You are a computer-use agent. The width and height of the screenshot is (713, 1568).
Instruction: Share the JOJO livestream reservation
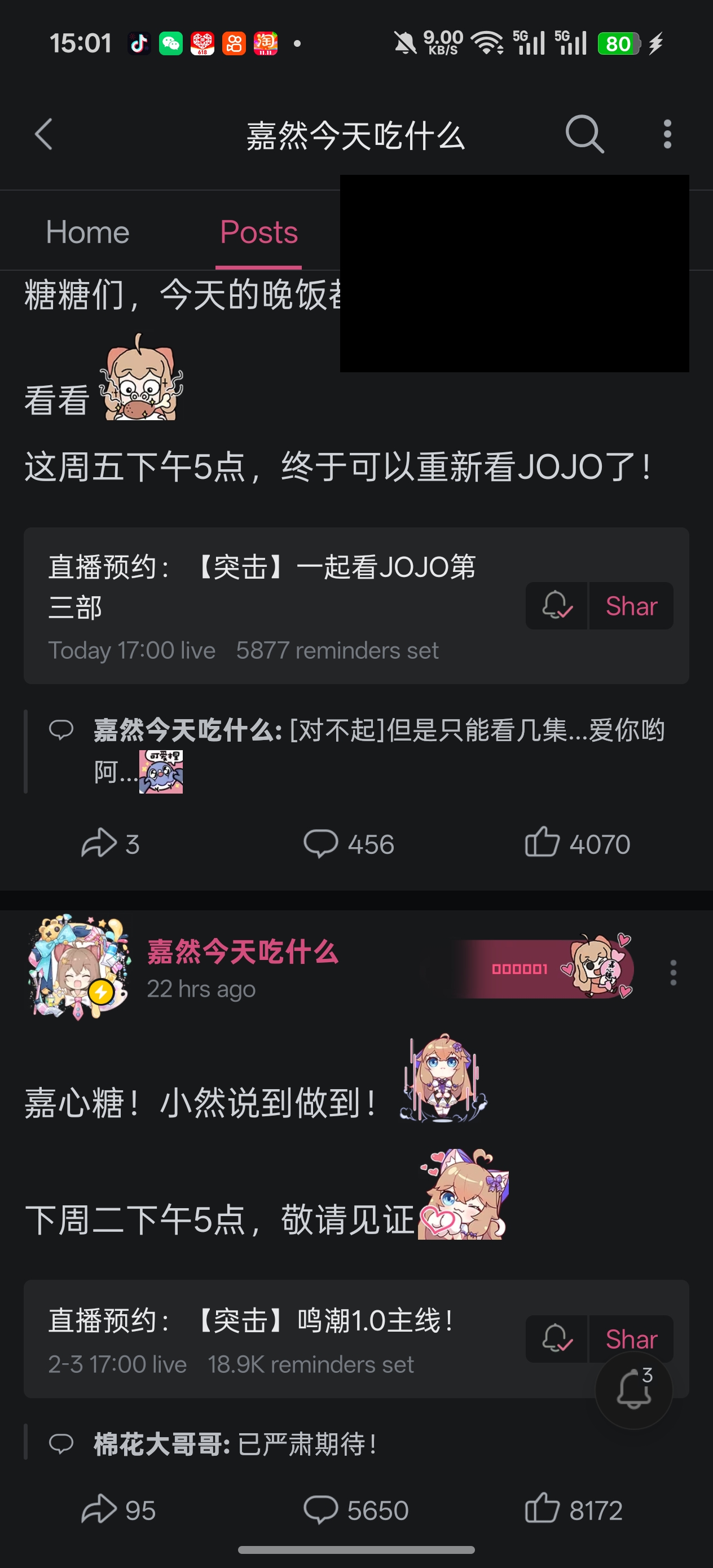(631, 606)
